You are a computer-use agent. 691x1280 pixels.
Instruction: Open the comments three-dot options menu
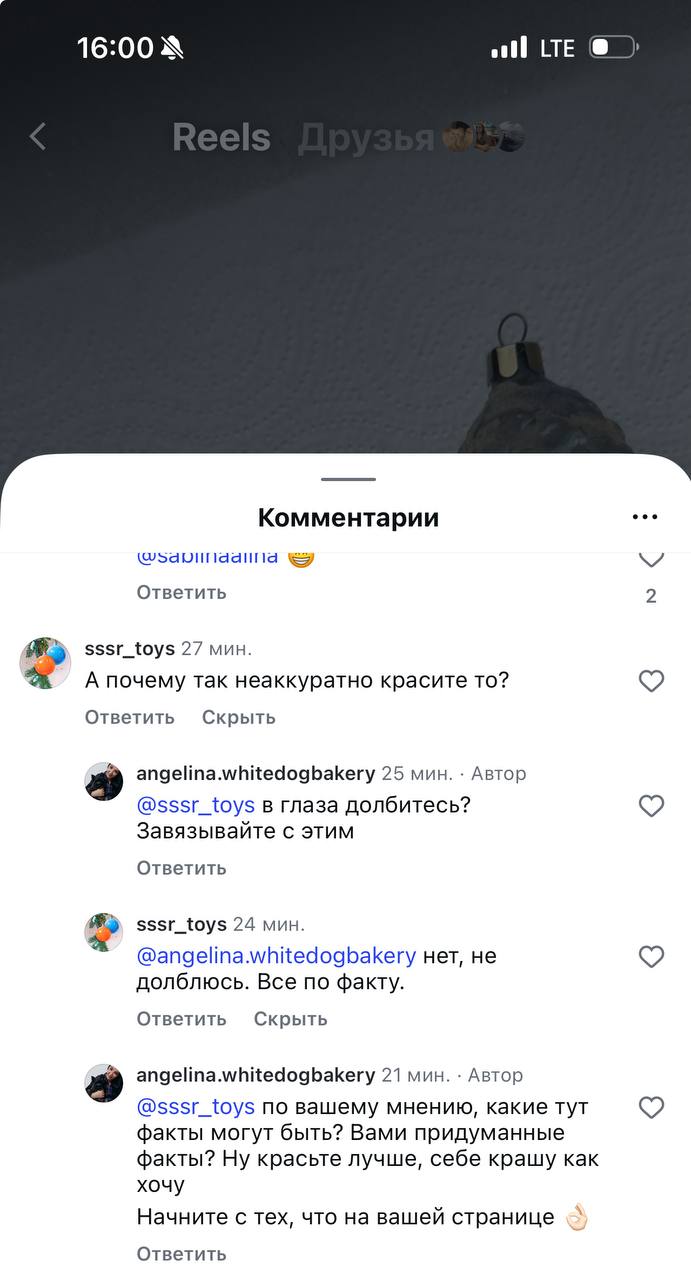click(x=645, y=517)
